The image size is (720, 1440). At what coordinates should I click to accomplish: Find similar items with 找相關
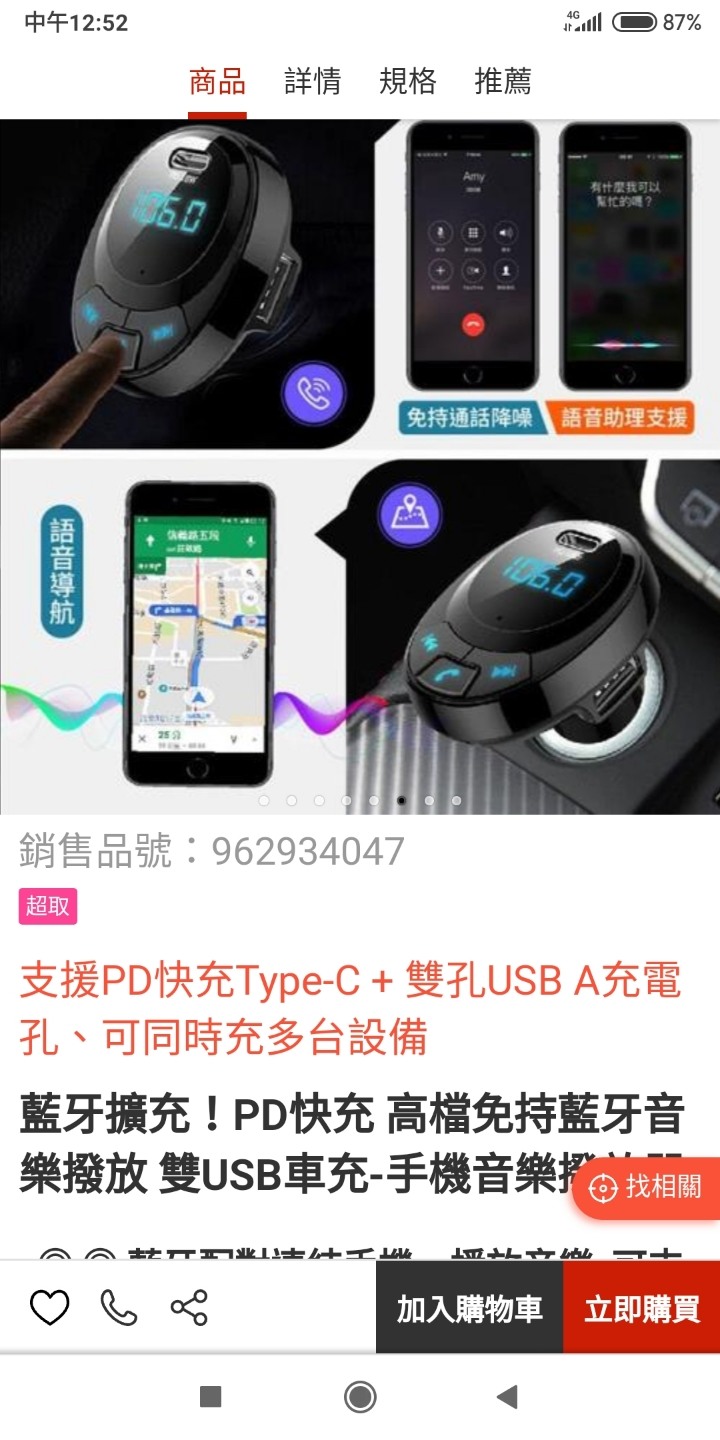click(648, 1188)
